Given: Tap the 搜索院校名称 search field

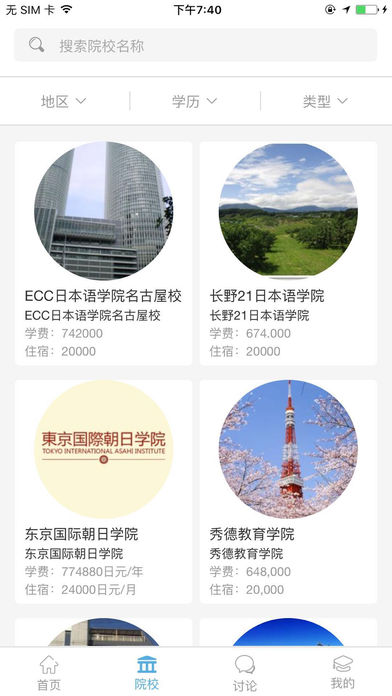Looking at the screenshot, I should pos(196,45).
